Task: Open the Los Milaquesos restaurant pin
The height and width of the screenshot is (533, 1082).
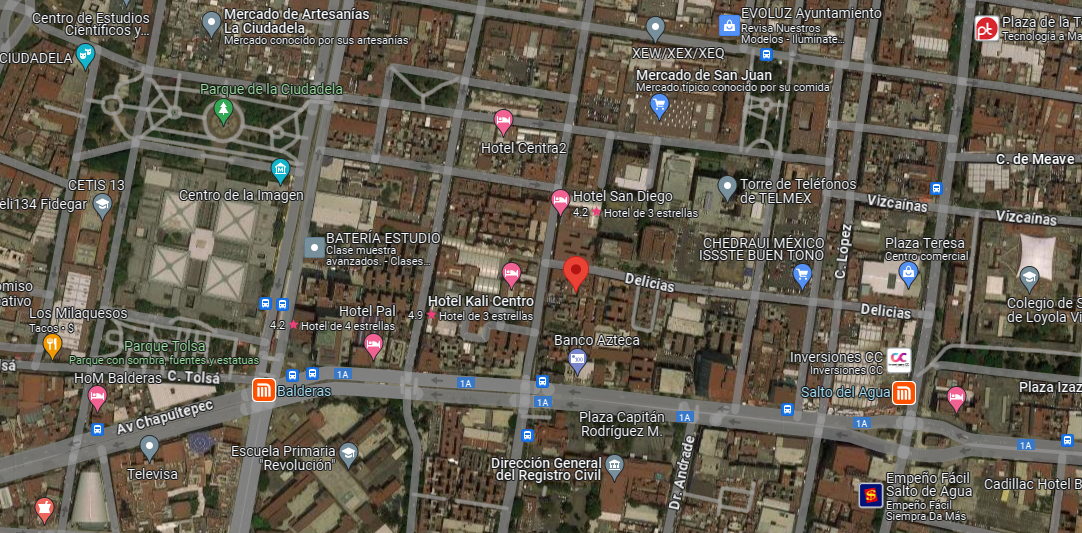Action: 53,347
